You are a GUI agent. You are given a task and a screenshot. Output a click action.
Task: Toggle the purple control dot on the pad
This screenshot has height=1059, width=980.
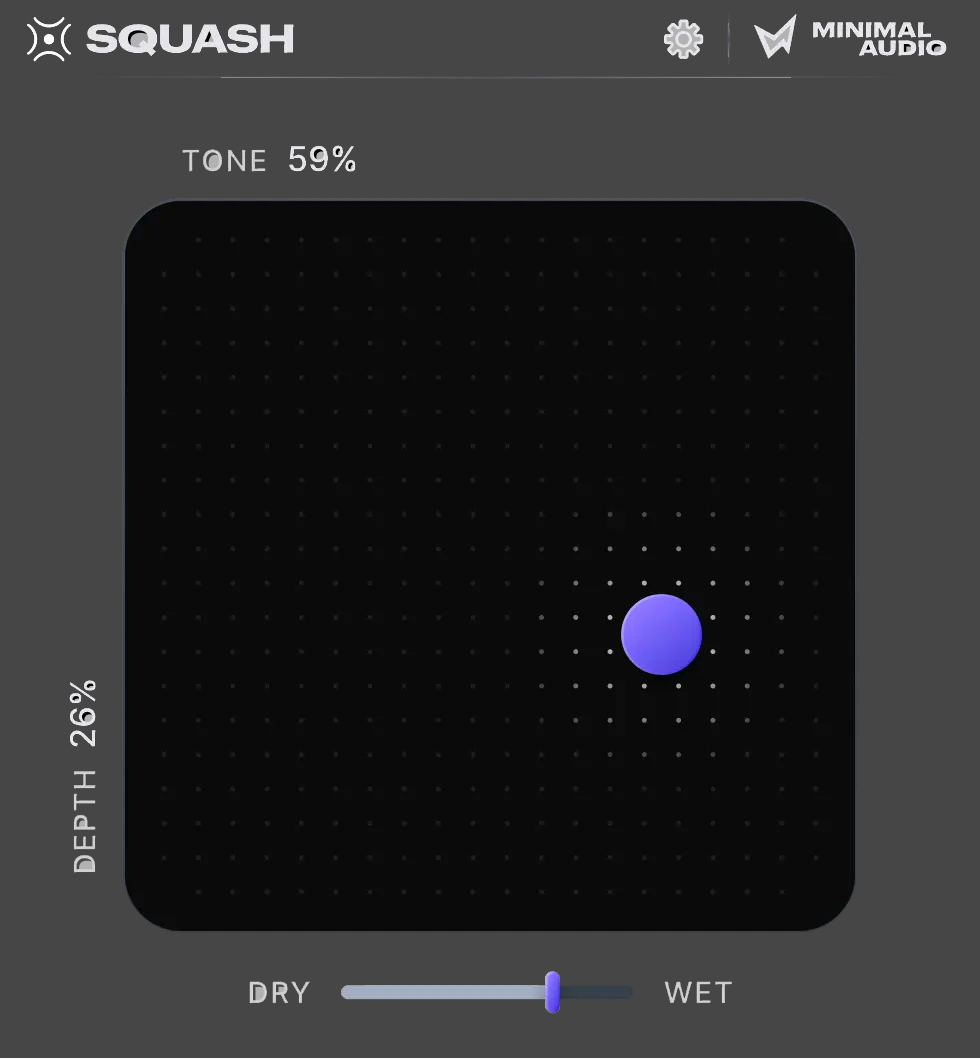[661, 633]
